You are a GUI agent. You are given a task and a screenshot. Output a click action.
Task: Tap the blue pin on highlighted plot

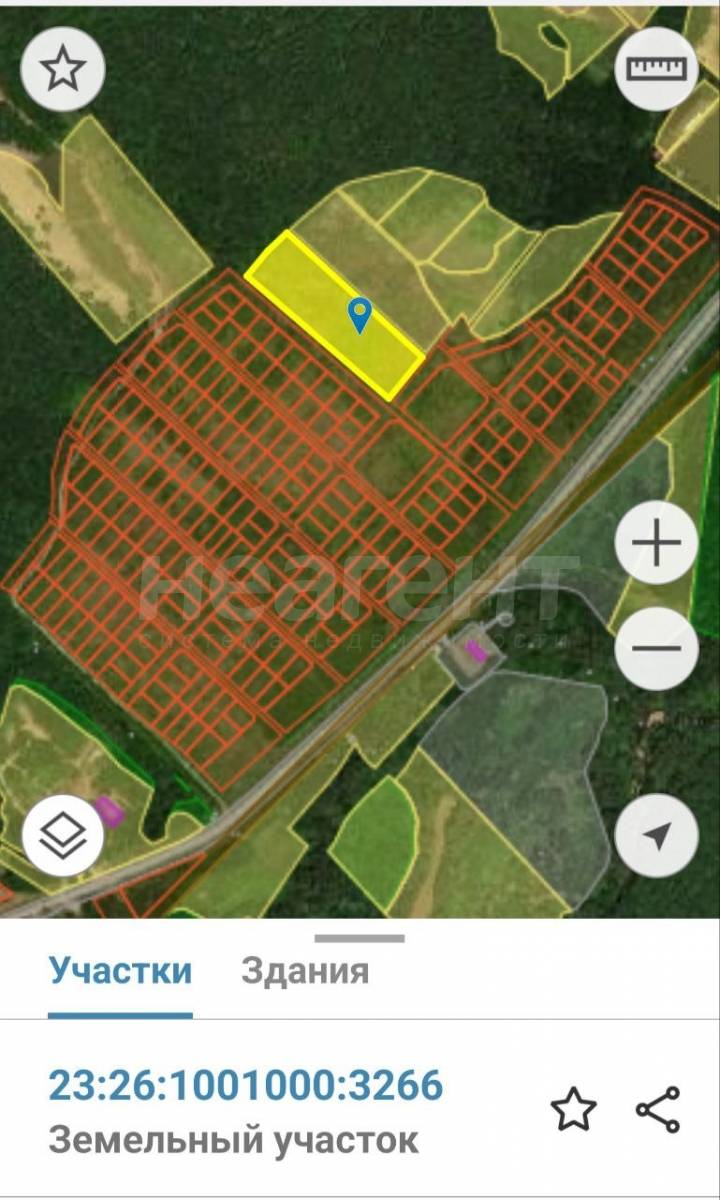coord(359,314)
